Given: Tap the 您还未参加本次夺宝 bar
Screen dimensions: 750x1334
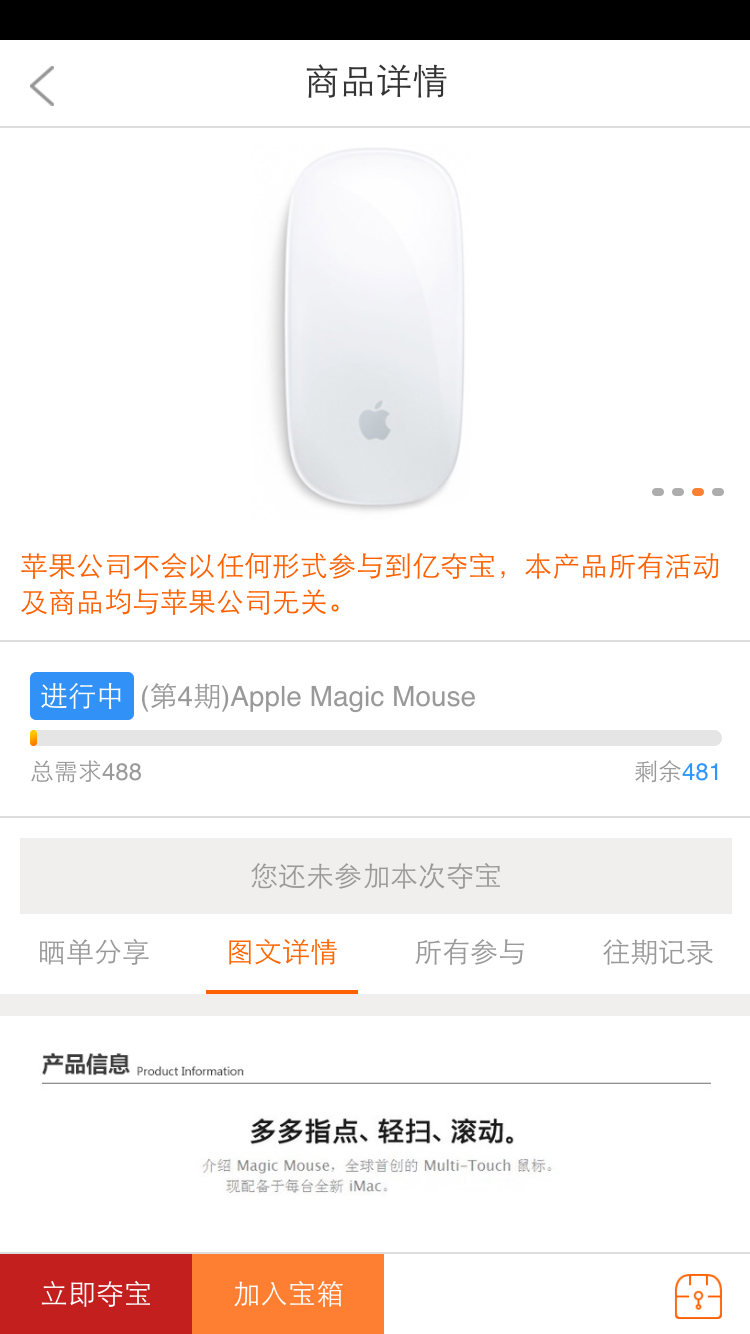Looking at the screenshot, I should point(375,876).
